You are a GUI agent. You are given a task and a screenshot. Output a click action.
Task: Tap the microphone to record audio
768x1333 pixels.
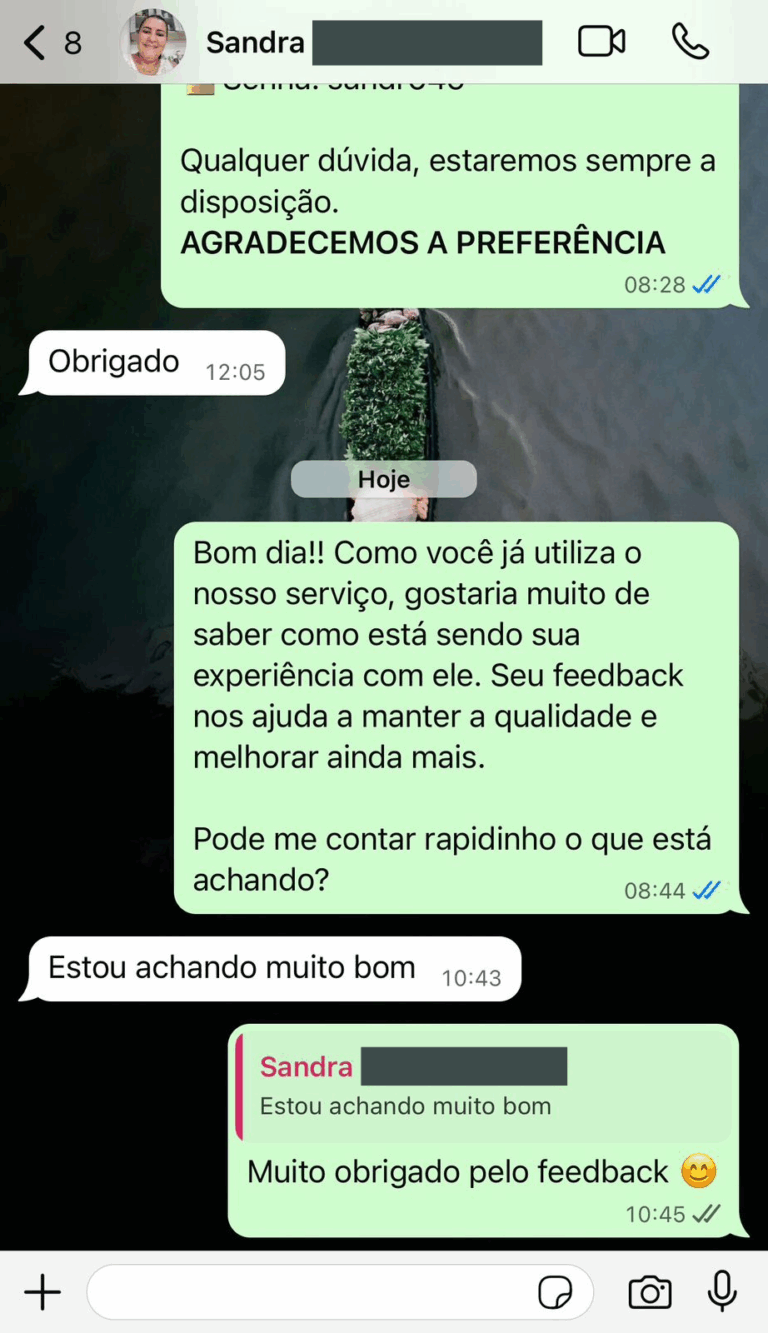point(722,1293)
